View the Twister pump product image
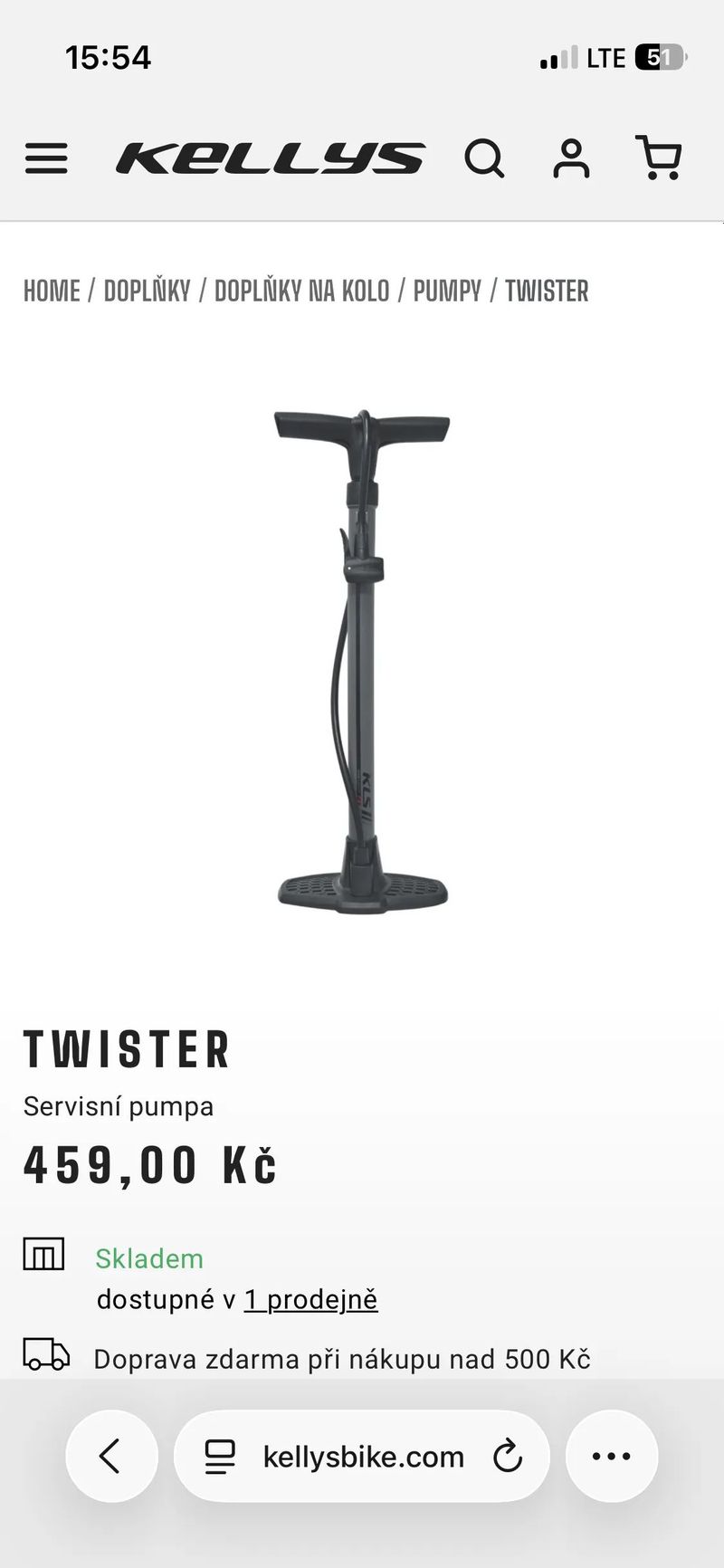 362,661
